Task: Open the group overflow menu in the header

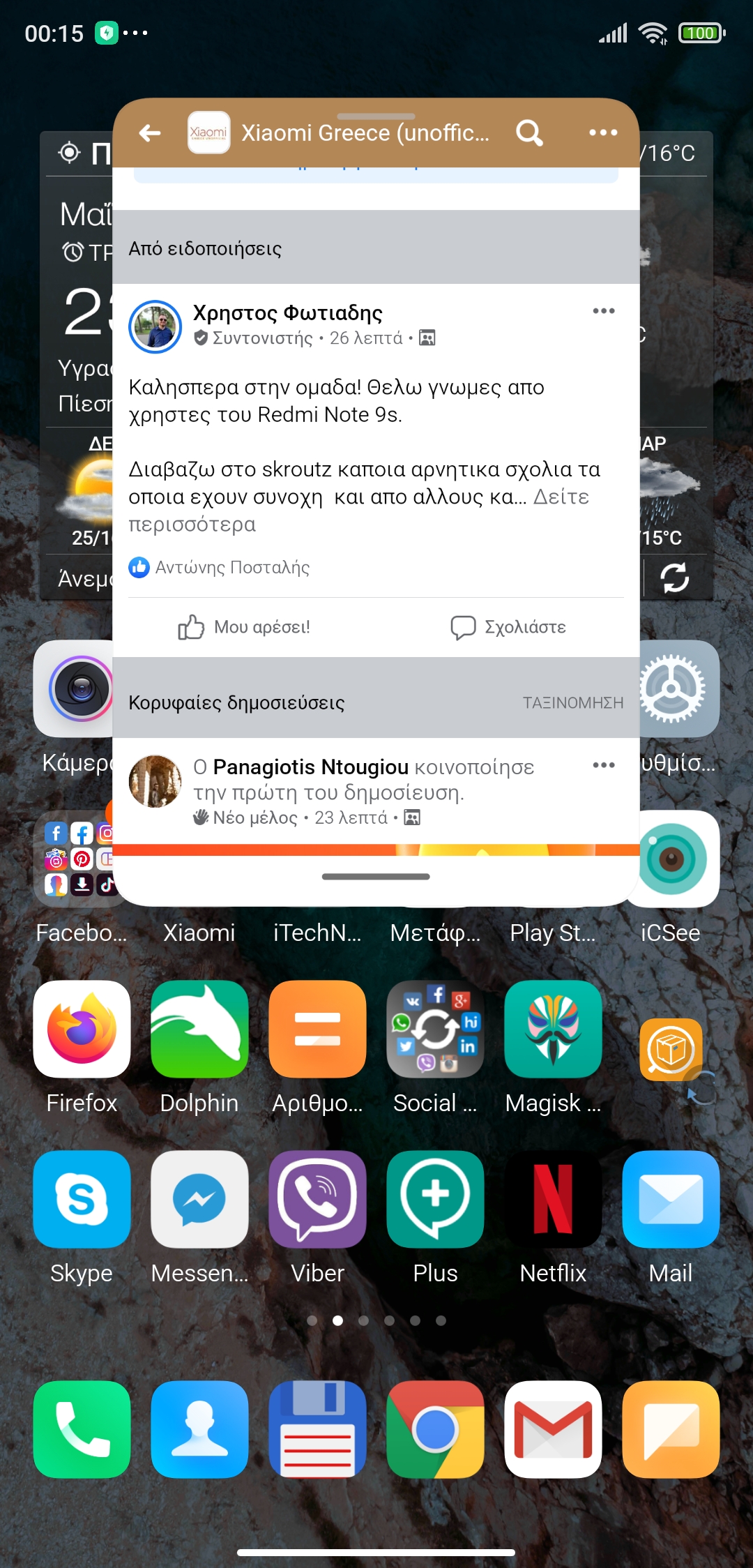Action: (x=603, y=133)
